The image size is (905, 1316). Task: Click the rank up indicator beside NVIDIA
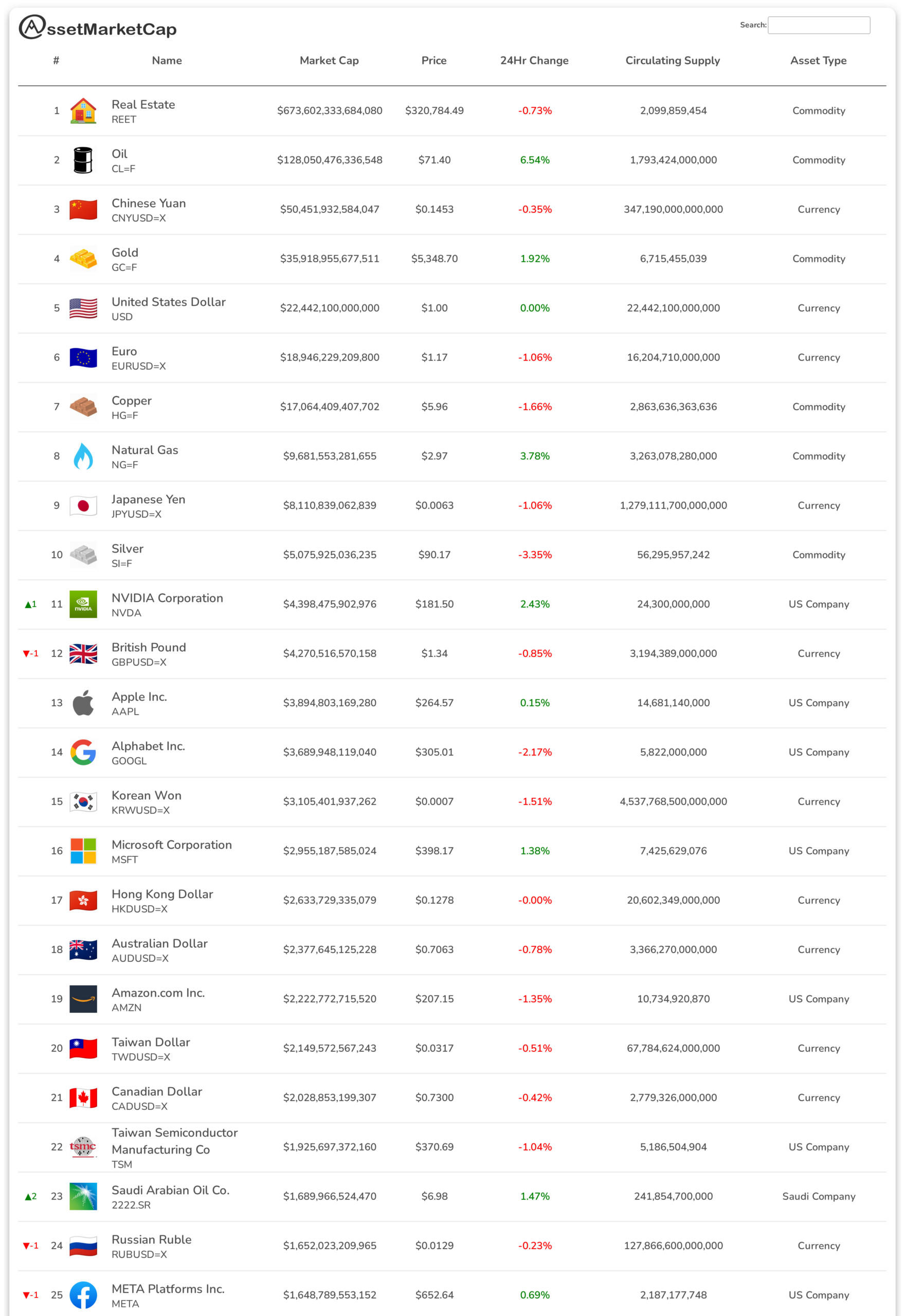click(29, 604)
